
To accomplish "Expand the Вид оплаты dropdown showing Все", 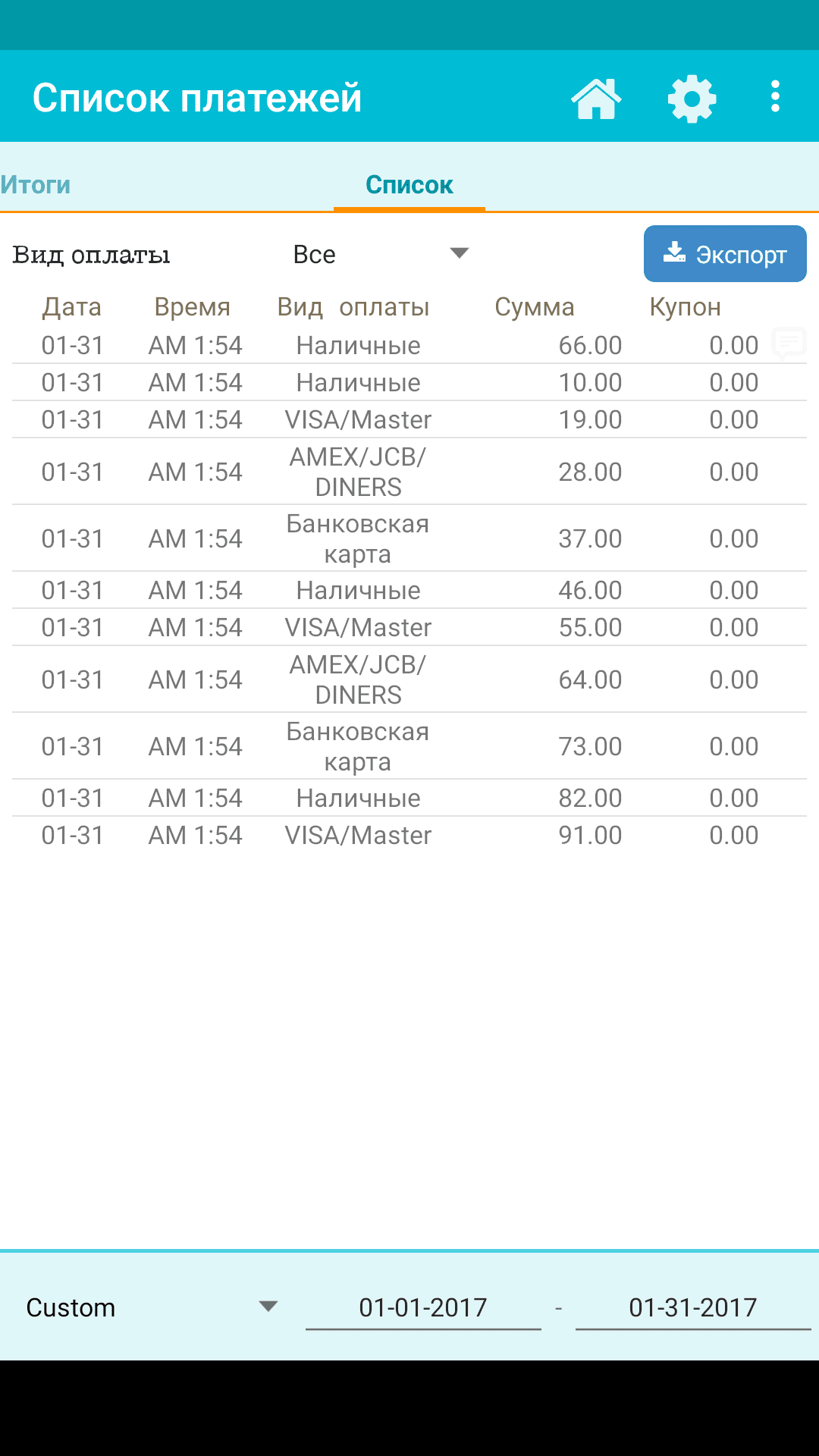I will coord(381,254).
